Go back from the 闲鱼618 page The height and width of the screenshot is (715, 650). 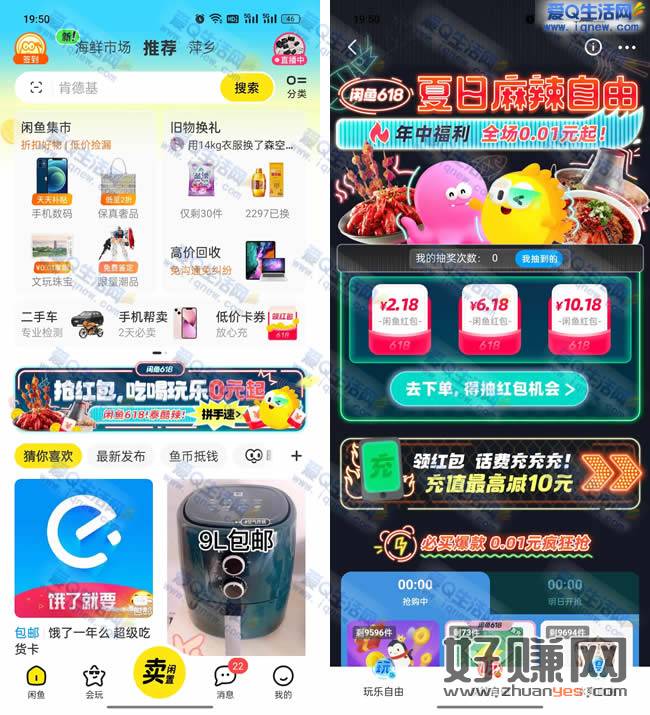(x=352, y=47)
